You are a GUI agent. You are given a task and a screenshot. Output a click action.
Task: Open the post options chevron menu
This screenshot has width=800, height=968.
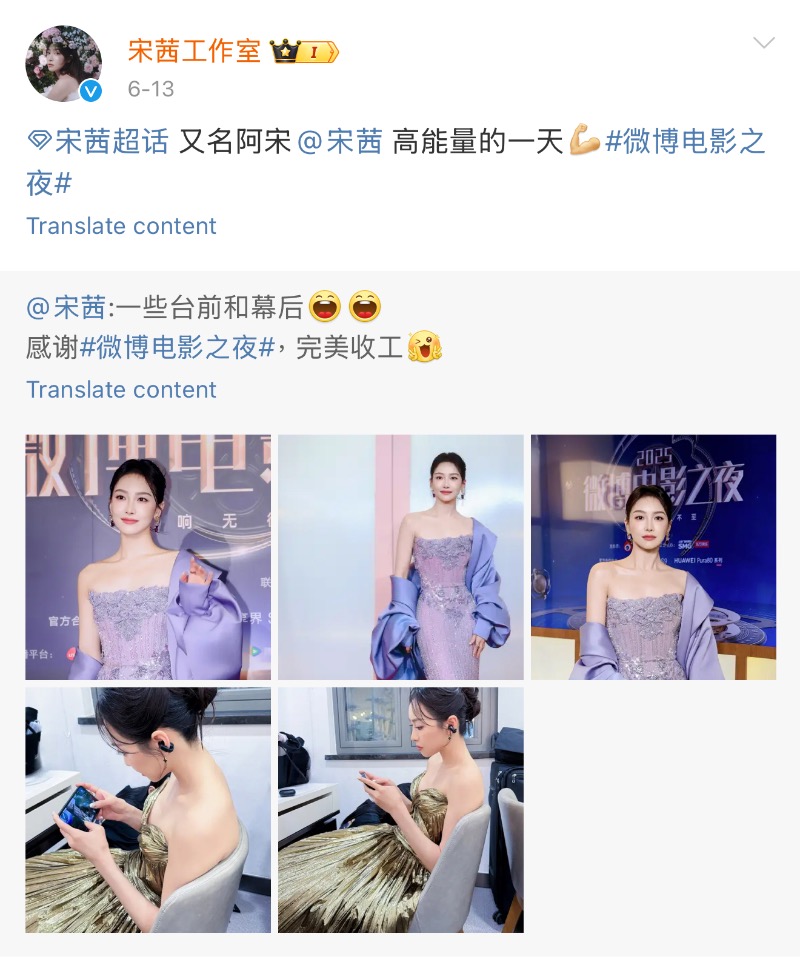(763, 43)
